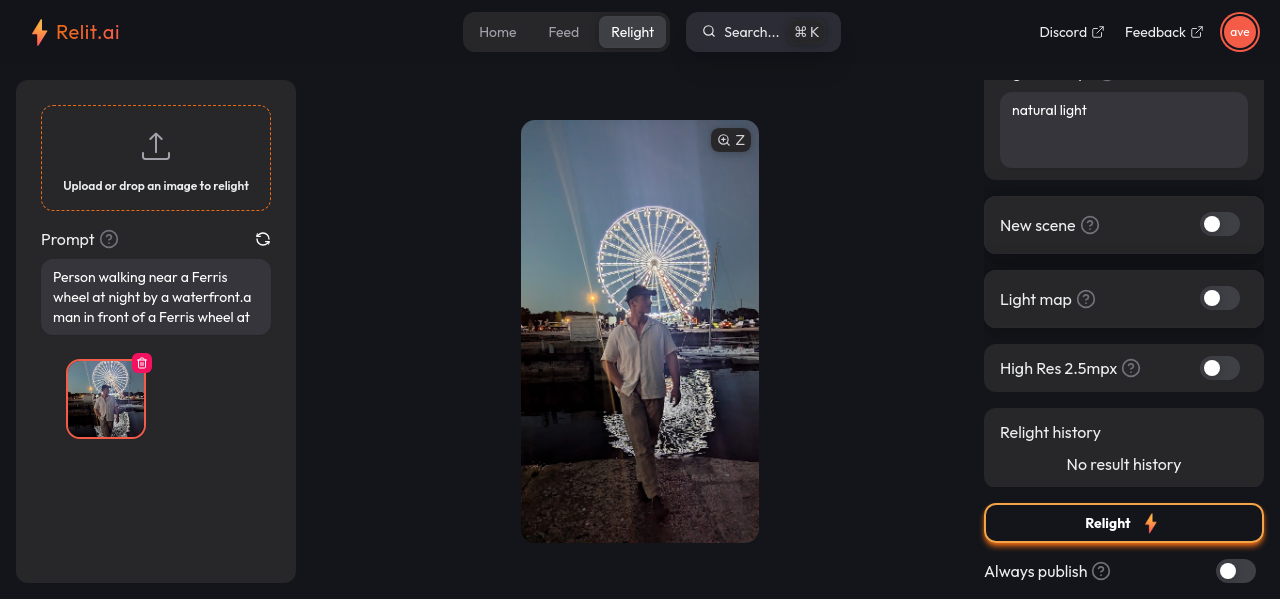The height and width of the screenshot is (599, 1280).
Task: Toggle Always publish on
Action: tap(1235, 571)
